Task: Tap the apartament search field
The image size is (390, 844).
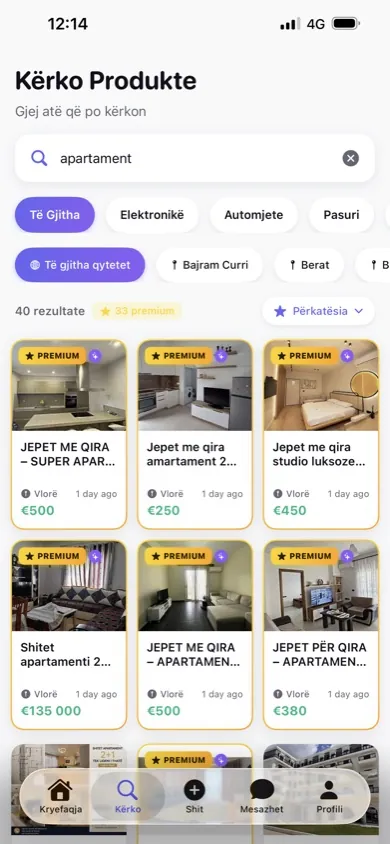Action: click(195, 158)
